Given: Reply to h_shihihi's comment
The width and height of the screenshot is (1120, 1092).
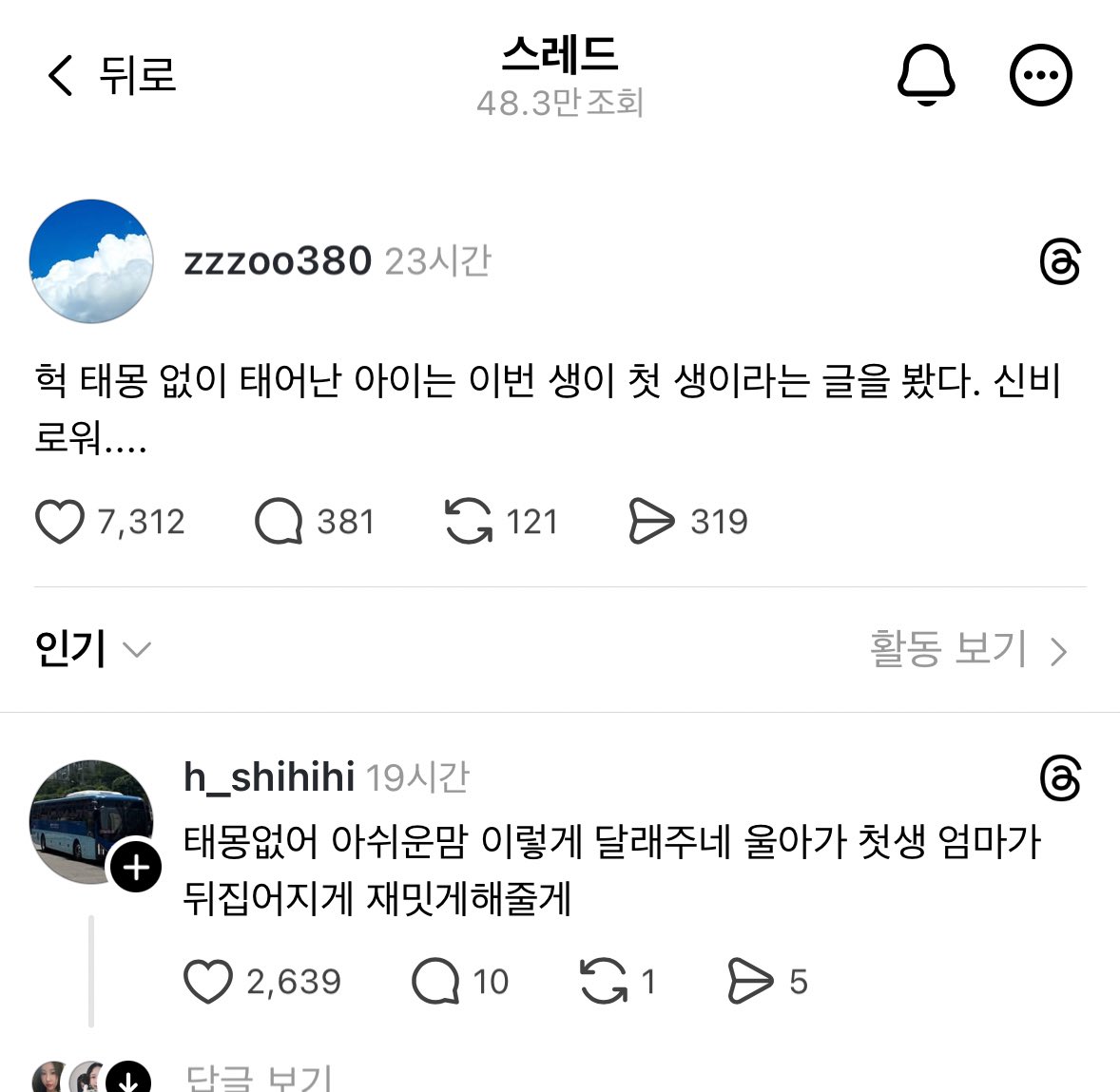Looking at the screenshot, I should pos(435,982).
